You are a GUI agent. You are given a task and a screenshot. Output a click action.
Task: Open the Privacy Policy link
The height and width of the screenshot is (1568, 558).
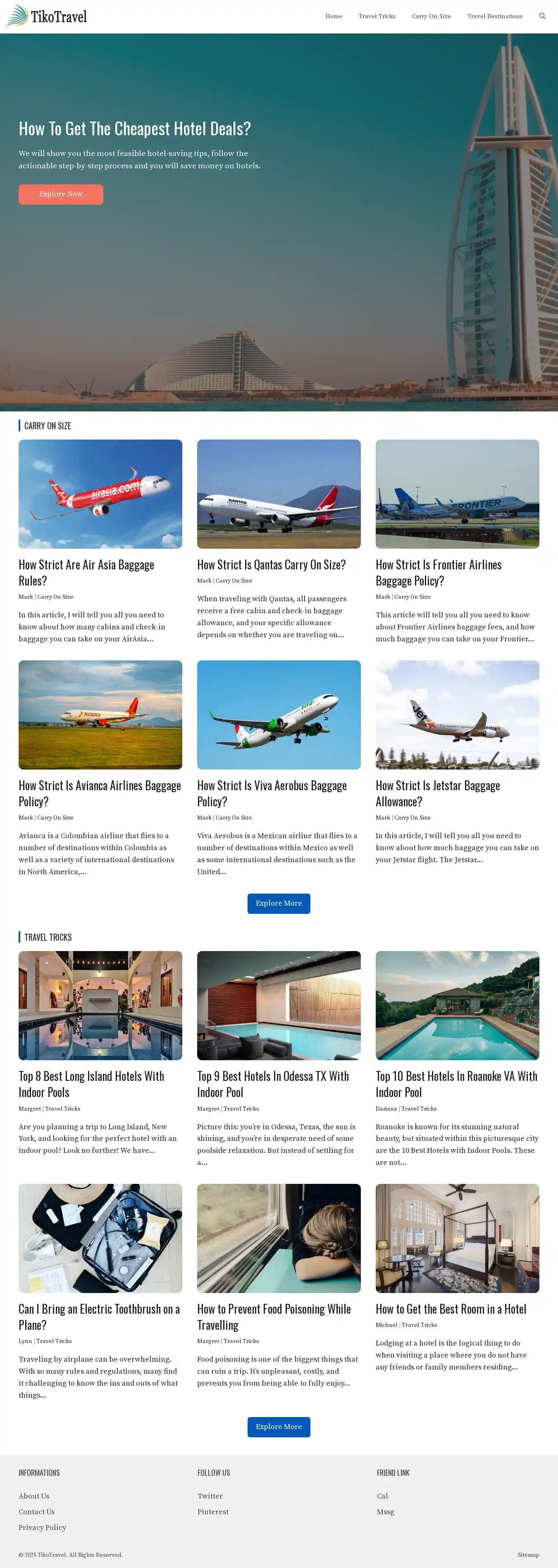(43, 1527)
